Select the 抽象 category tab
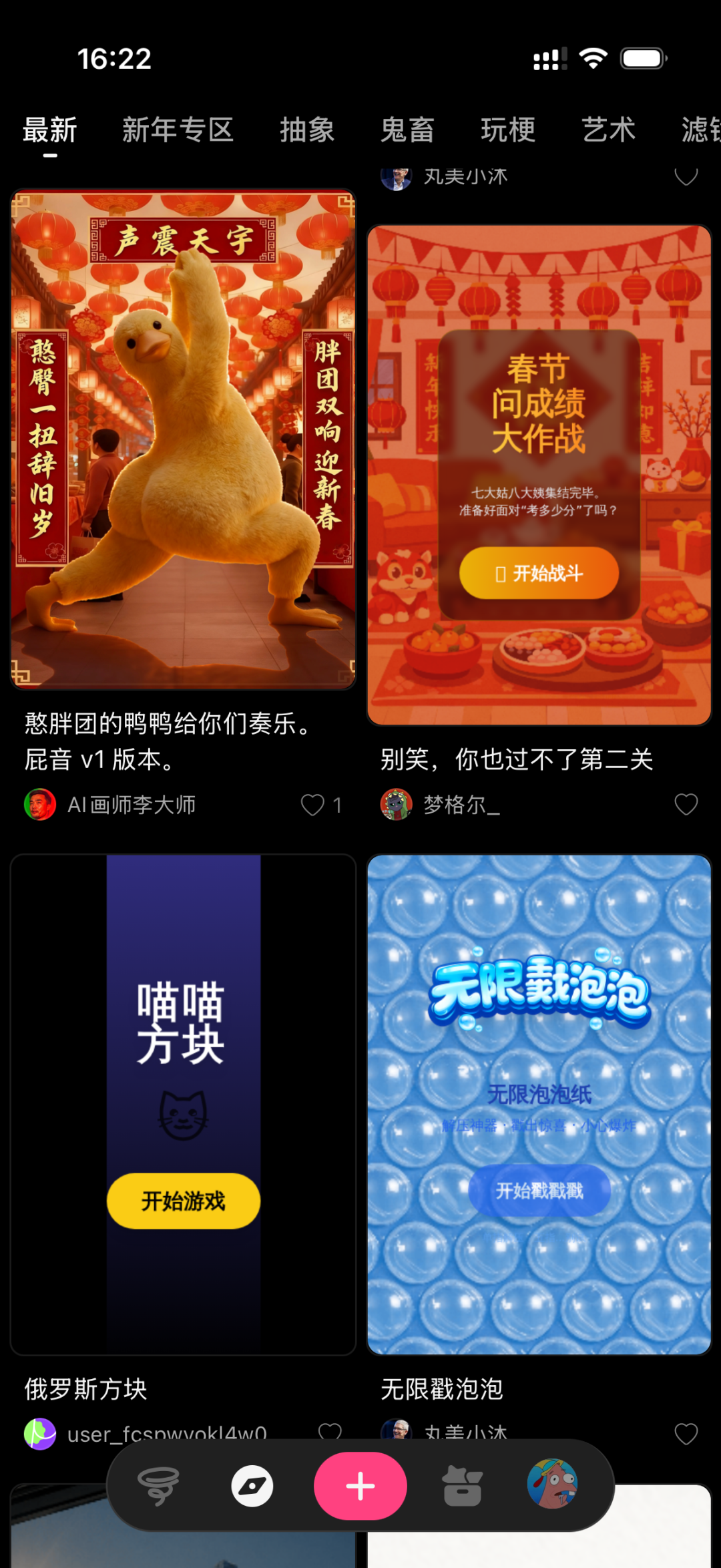 pyautogui.click(x=307, y=130)
